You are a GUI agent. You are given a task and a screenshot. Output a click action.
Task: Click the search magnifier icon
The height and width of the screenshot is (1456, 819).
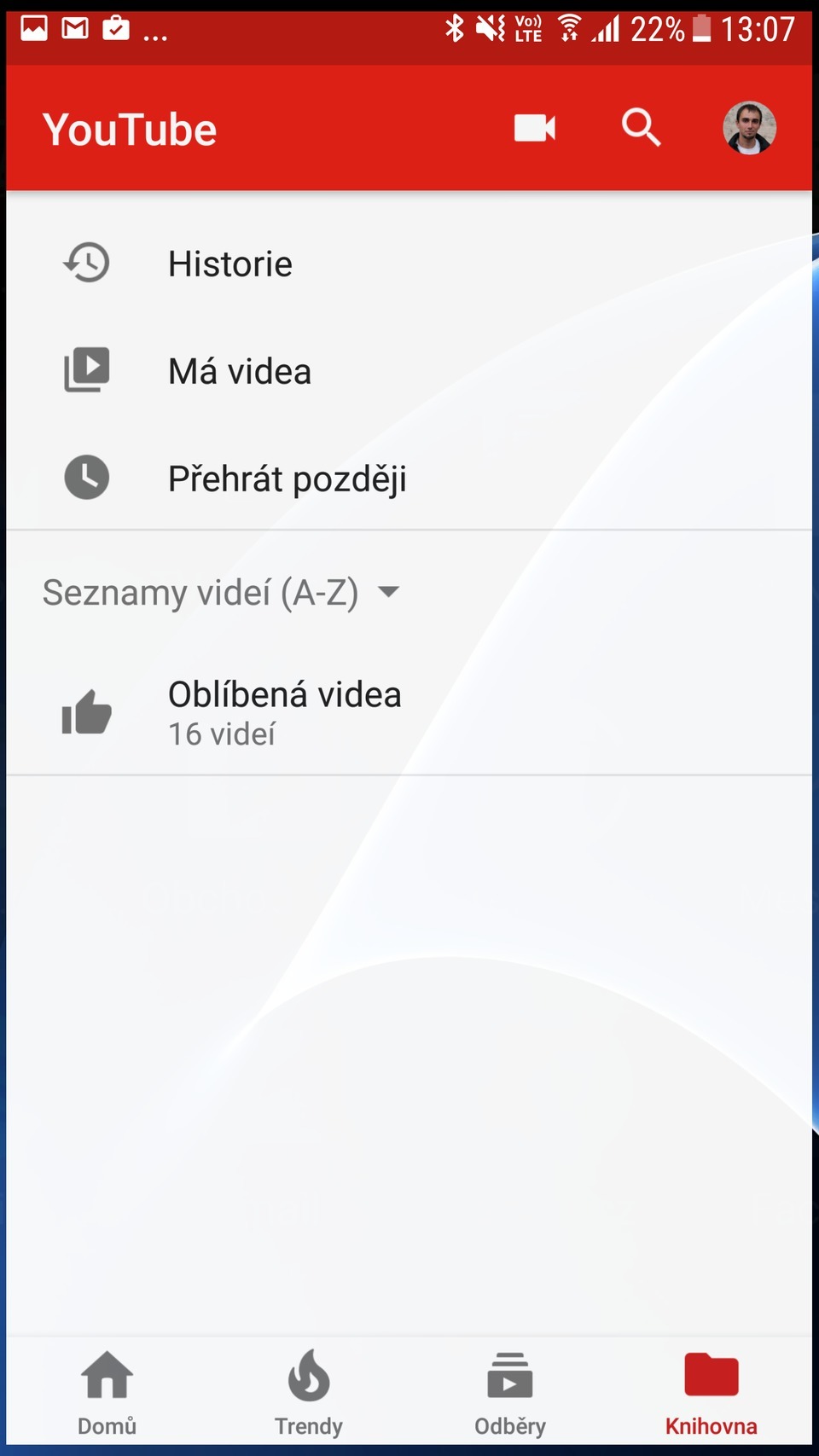641,128
